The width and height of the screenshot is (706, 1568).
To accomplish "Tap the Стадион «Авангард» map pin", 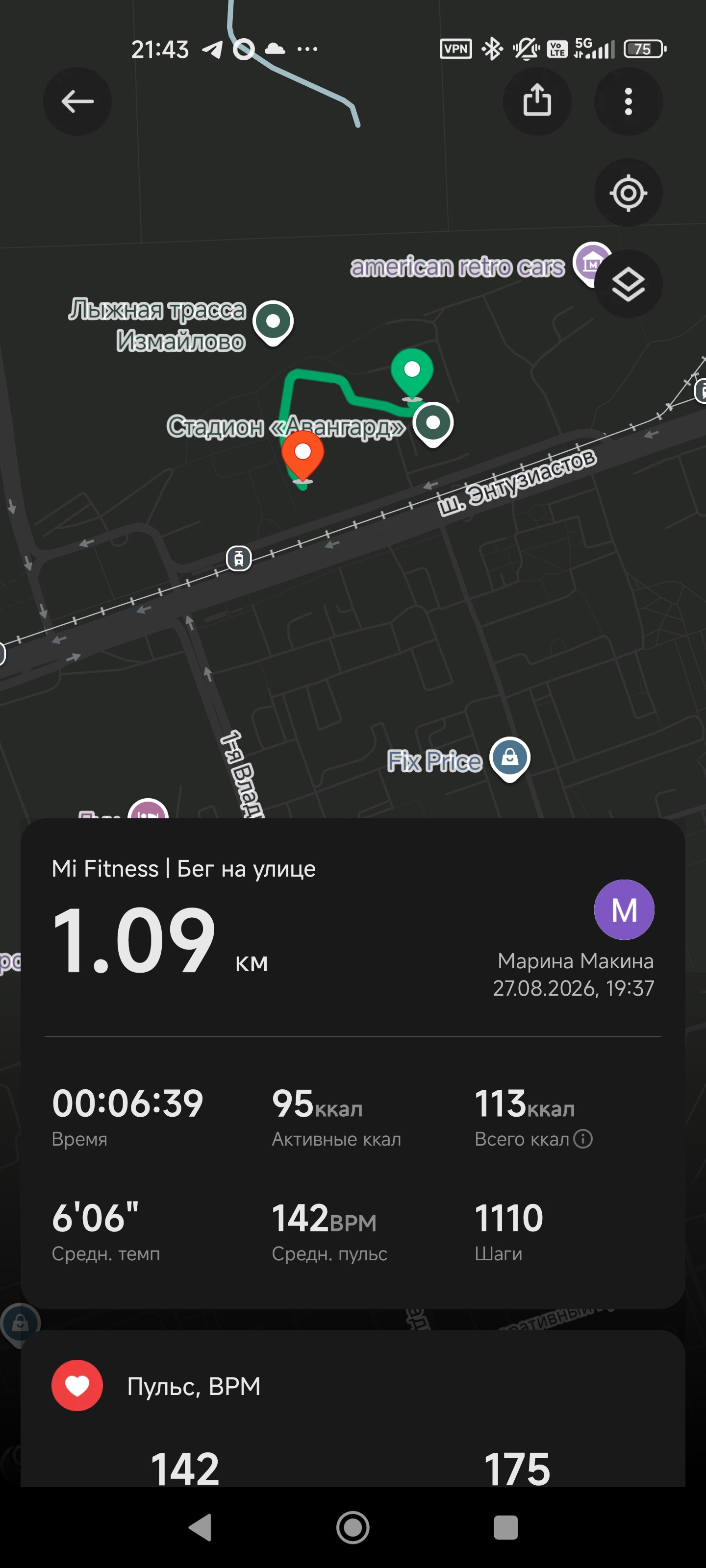I will [432, 424].
